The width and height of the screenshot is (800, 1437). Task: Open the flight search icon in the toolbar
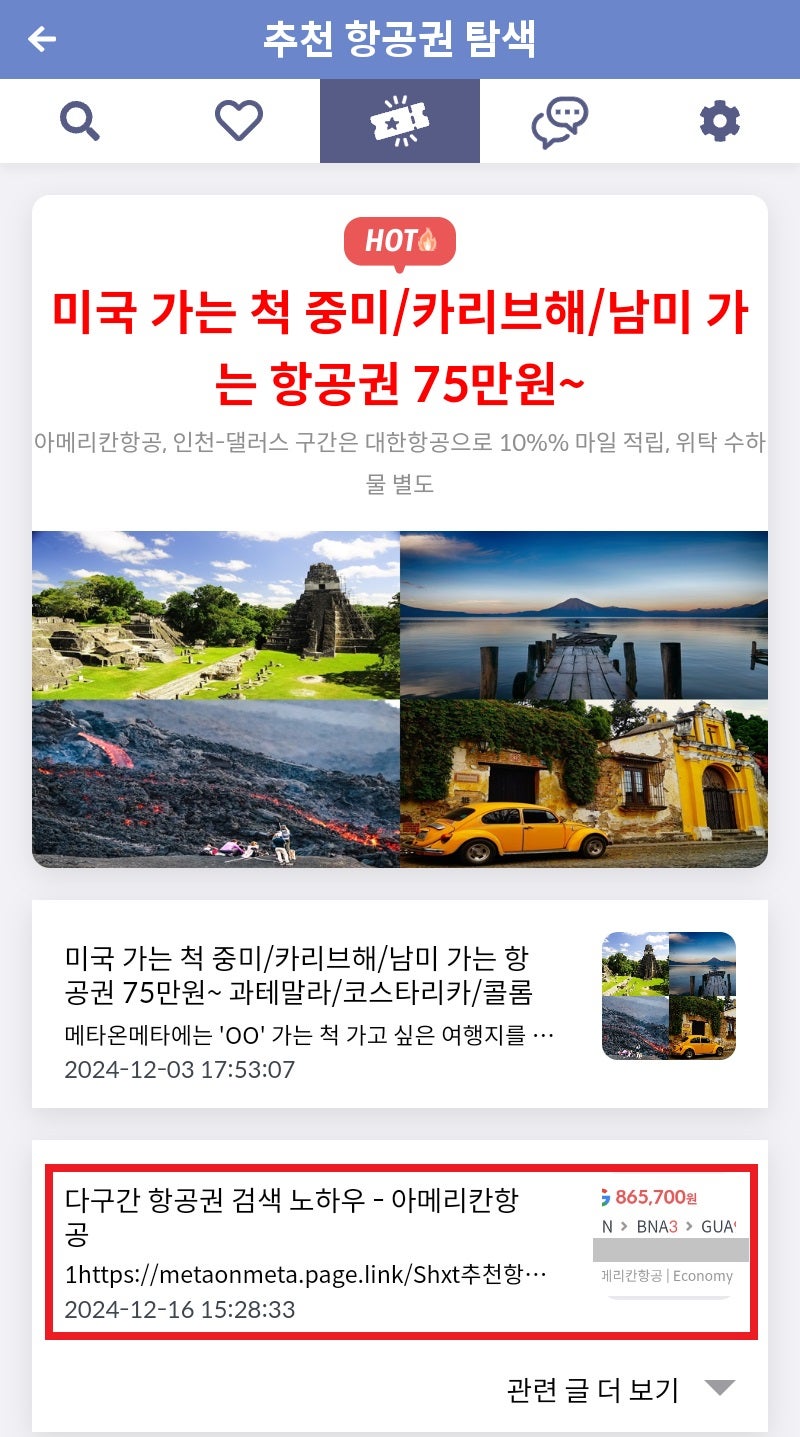click(80, 120)
